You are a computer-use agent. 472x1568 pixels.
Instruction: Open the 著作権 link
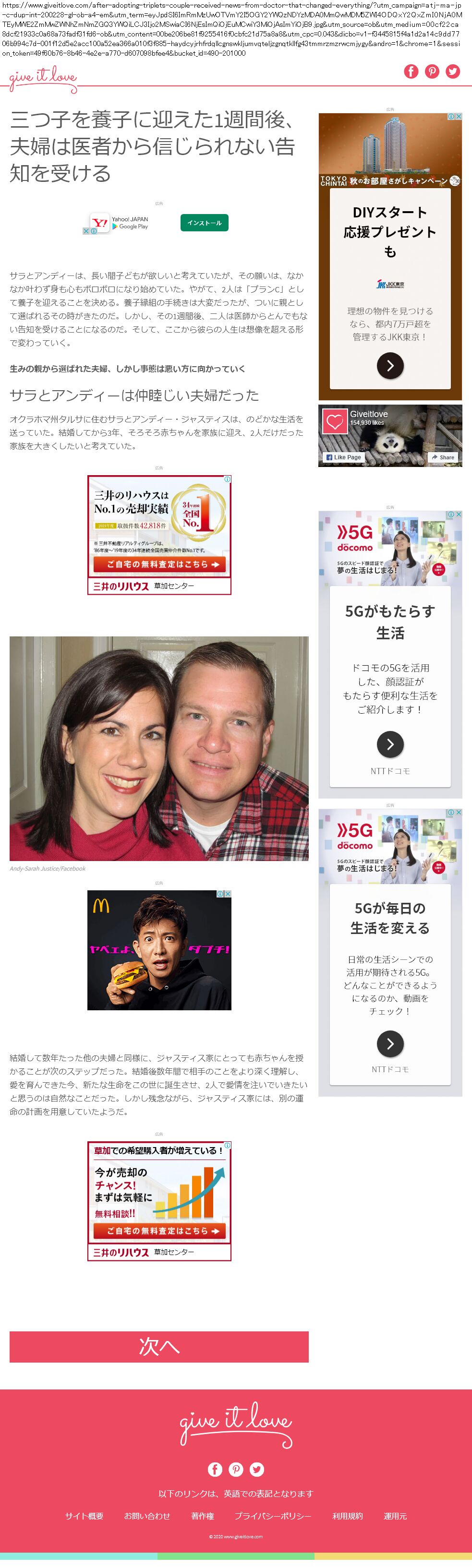[x=202, y=1516]
